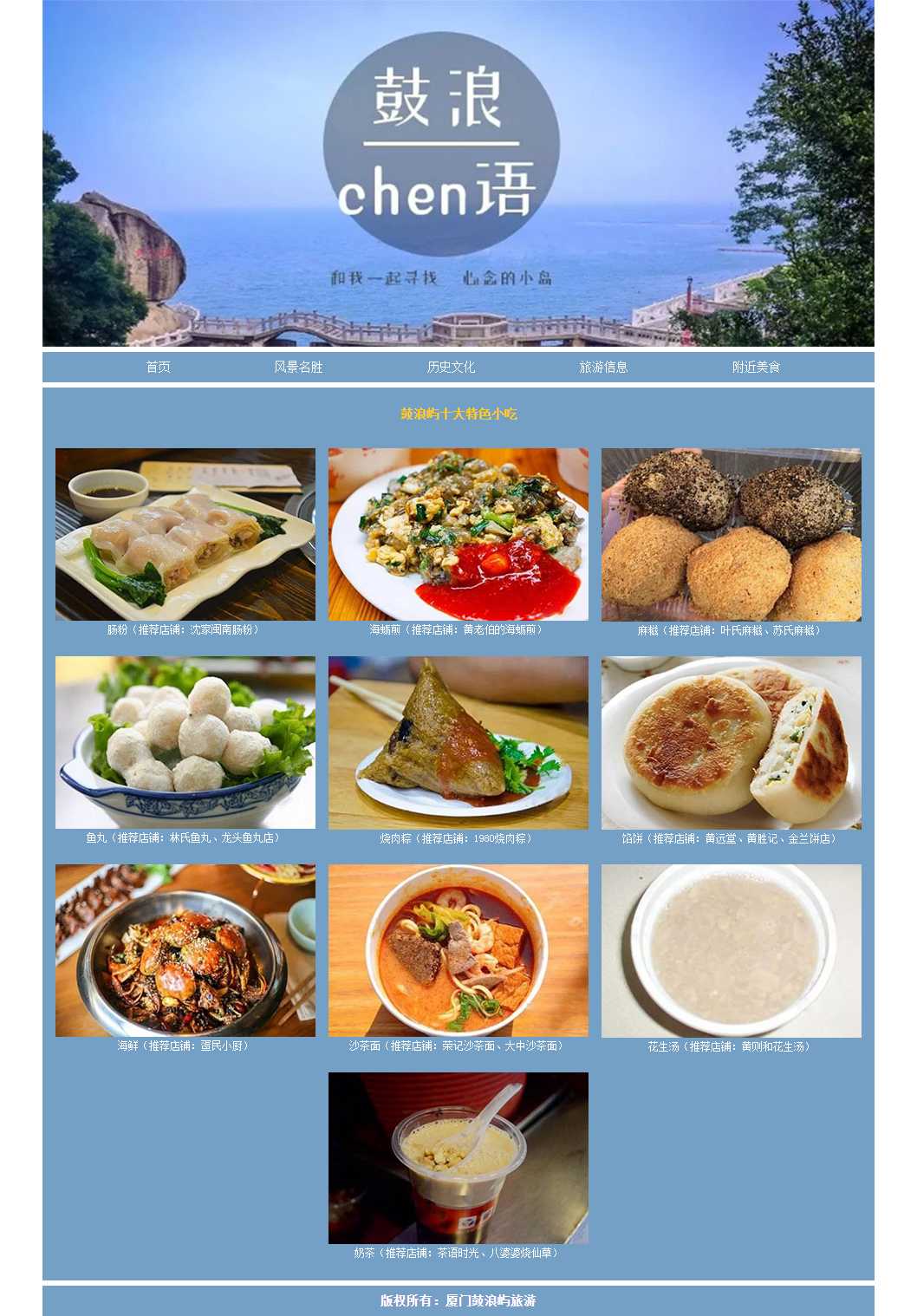Go to the 首页 home page
The width and height of the screenshot is (917, 1316).
[x=158, y=368]
